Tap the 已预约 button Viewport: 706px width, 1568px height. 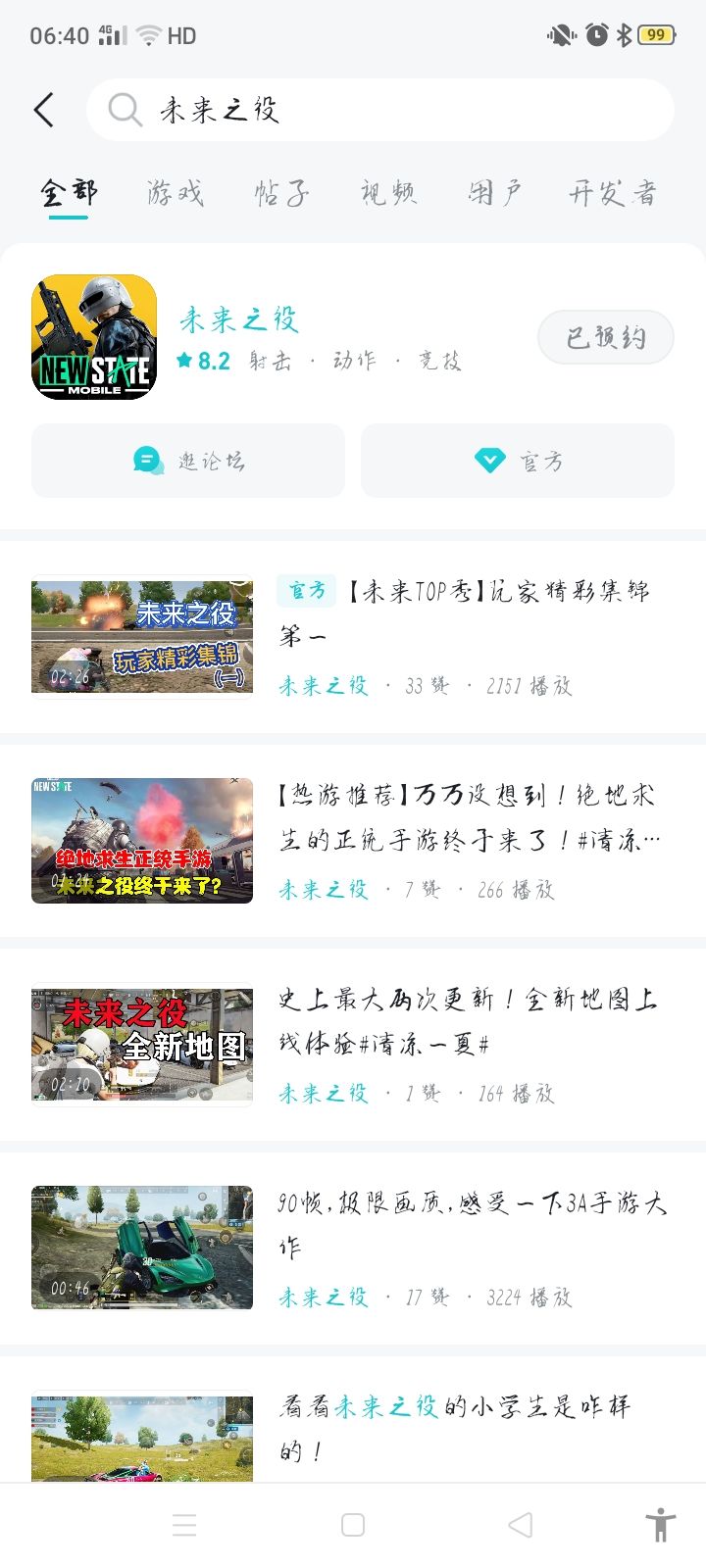[x=605, y=337]
